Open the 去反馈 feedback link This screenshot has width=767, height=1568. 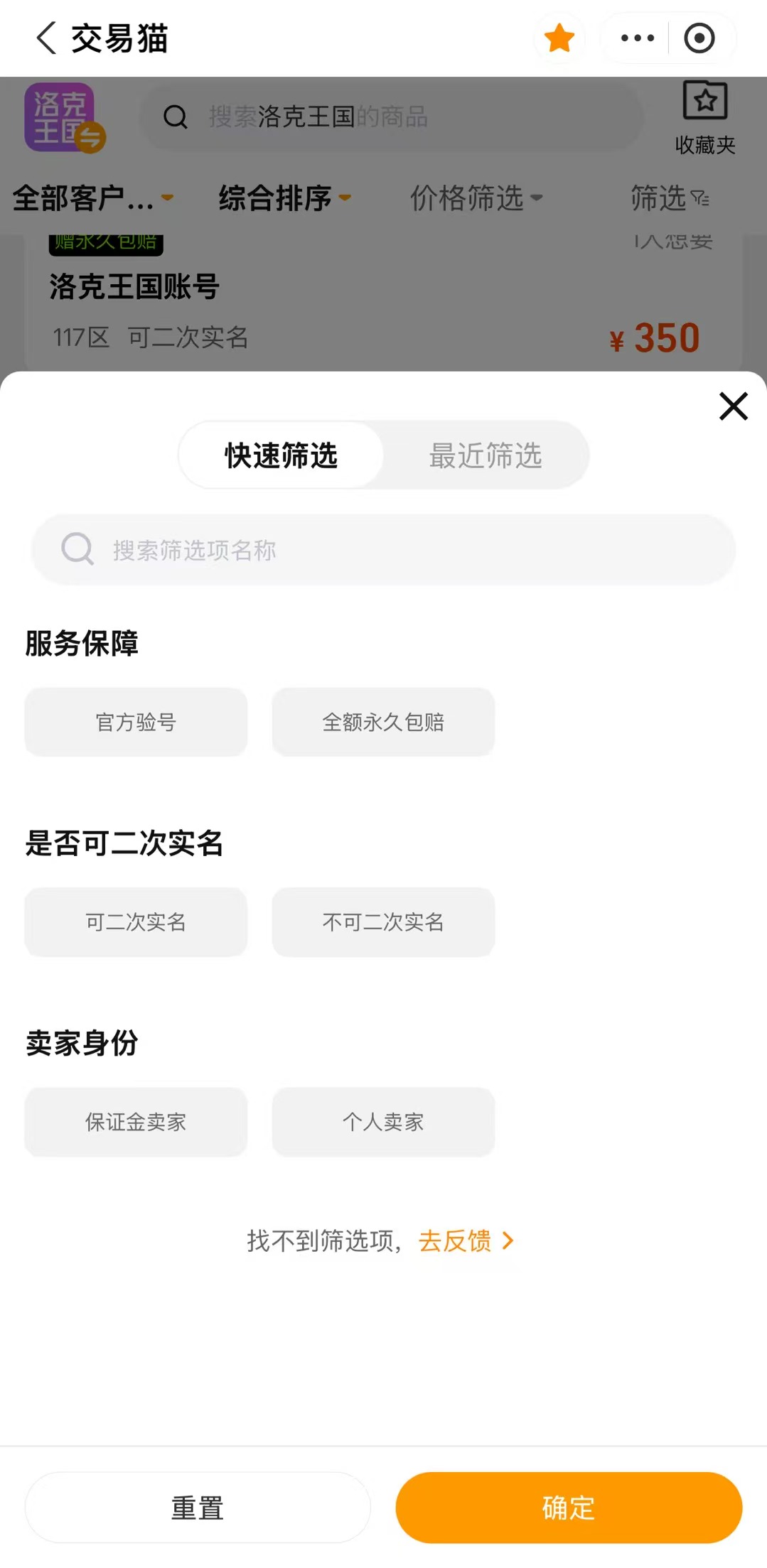tap(465, 1241)
